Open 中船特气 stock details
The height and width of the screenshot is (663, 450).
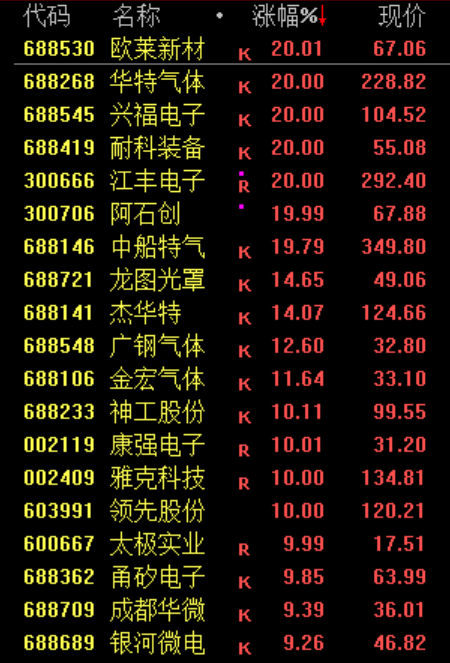click(x=225, y=247)
